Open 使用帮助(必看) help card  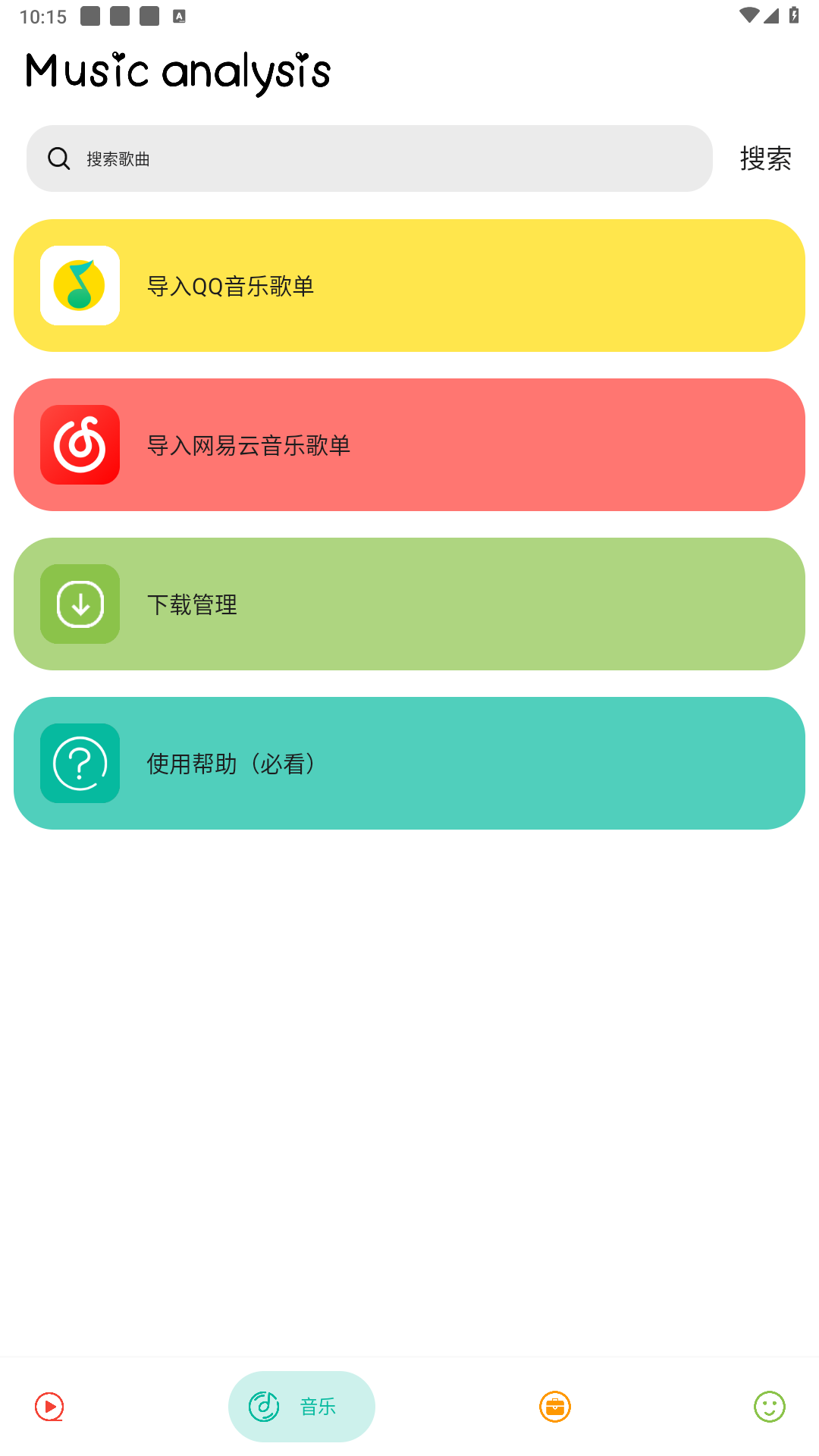click(409, 764)
